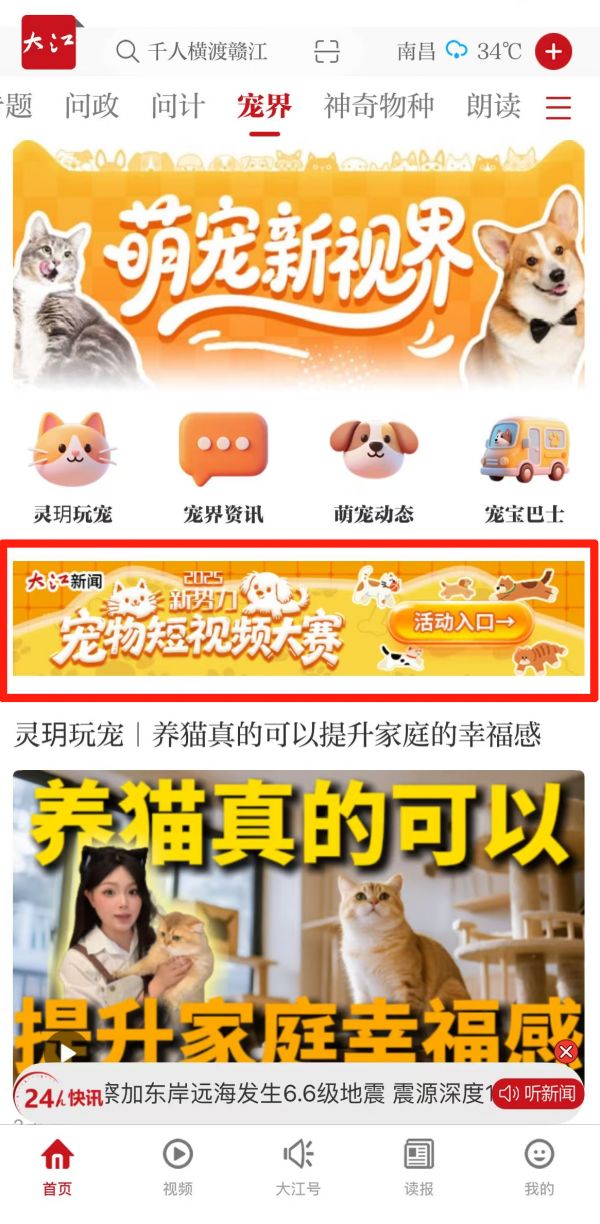Switch to the 视频 bottom tab
Image resolution: width=600 pixels, height=1224 pixels.
[x=178, y=1166]
